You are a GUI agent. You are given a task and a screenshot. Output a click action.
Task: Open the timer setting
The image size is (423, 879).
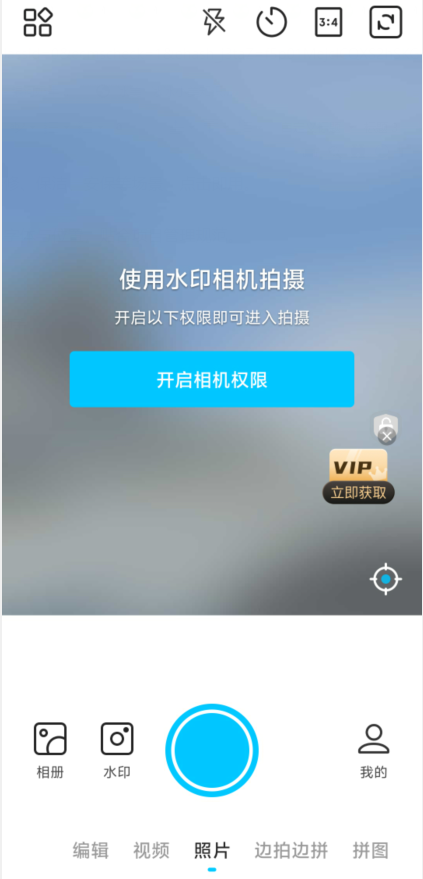(x=272, y=22)
